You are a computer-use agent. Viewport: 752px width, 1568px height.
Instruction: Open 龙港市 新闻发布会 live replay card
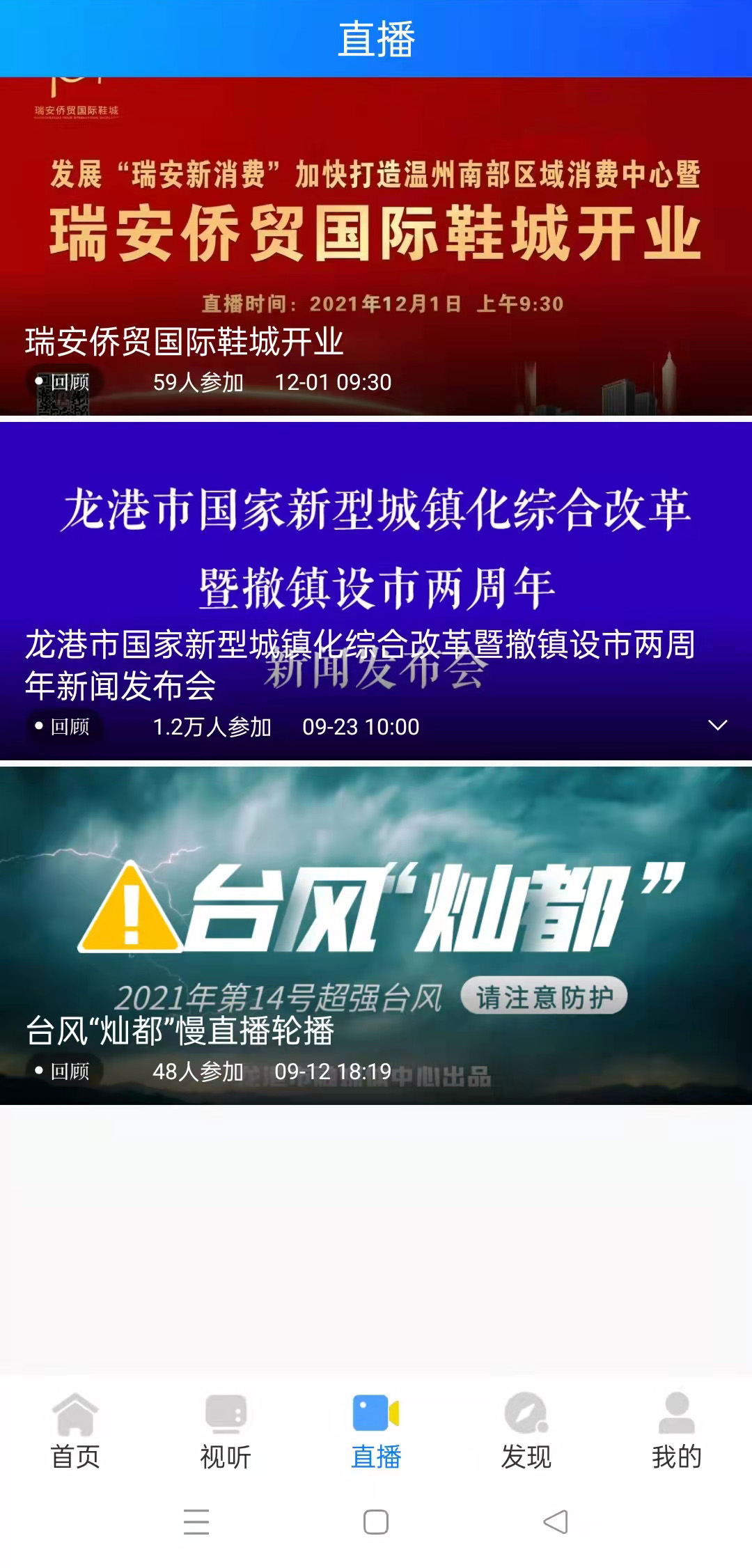(x=376, y=590)
